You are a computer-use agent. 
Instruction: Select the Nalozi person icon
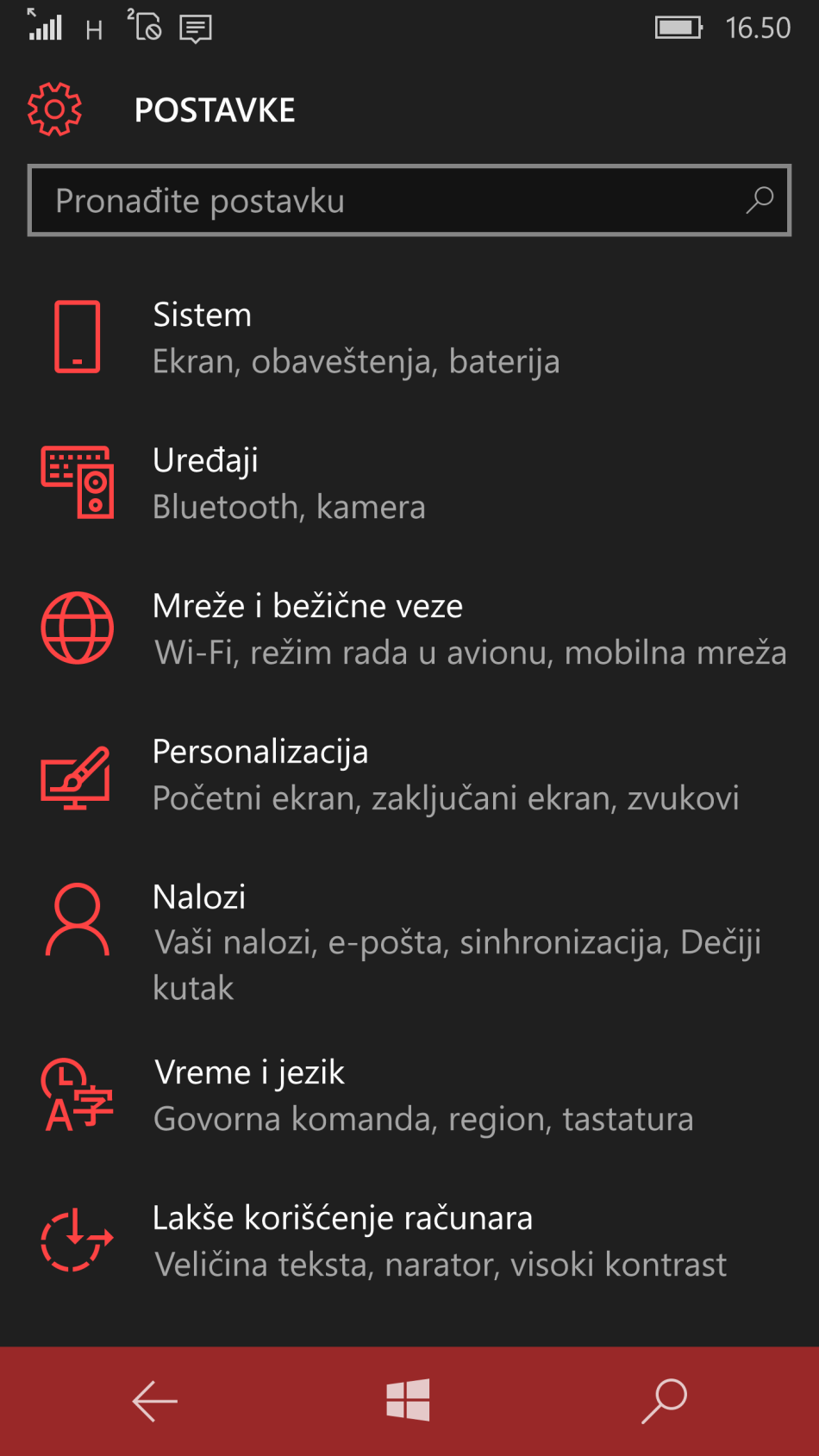77,921
